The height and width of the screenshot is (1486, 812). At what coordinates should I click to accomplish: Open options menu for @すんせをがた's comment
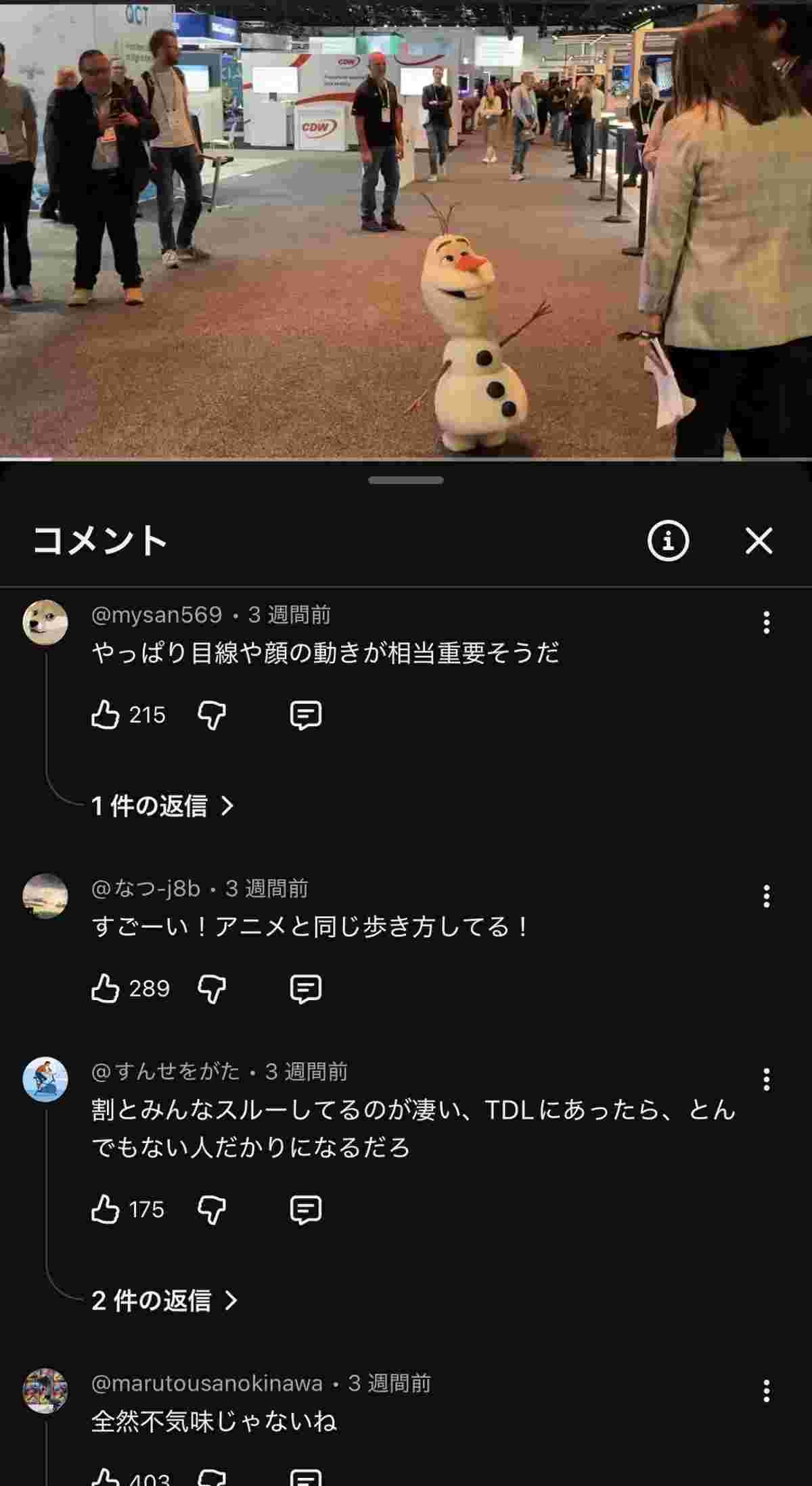pos(766,1079)
